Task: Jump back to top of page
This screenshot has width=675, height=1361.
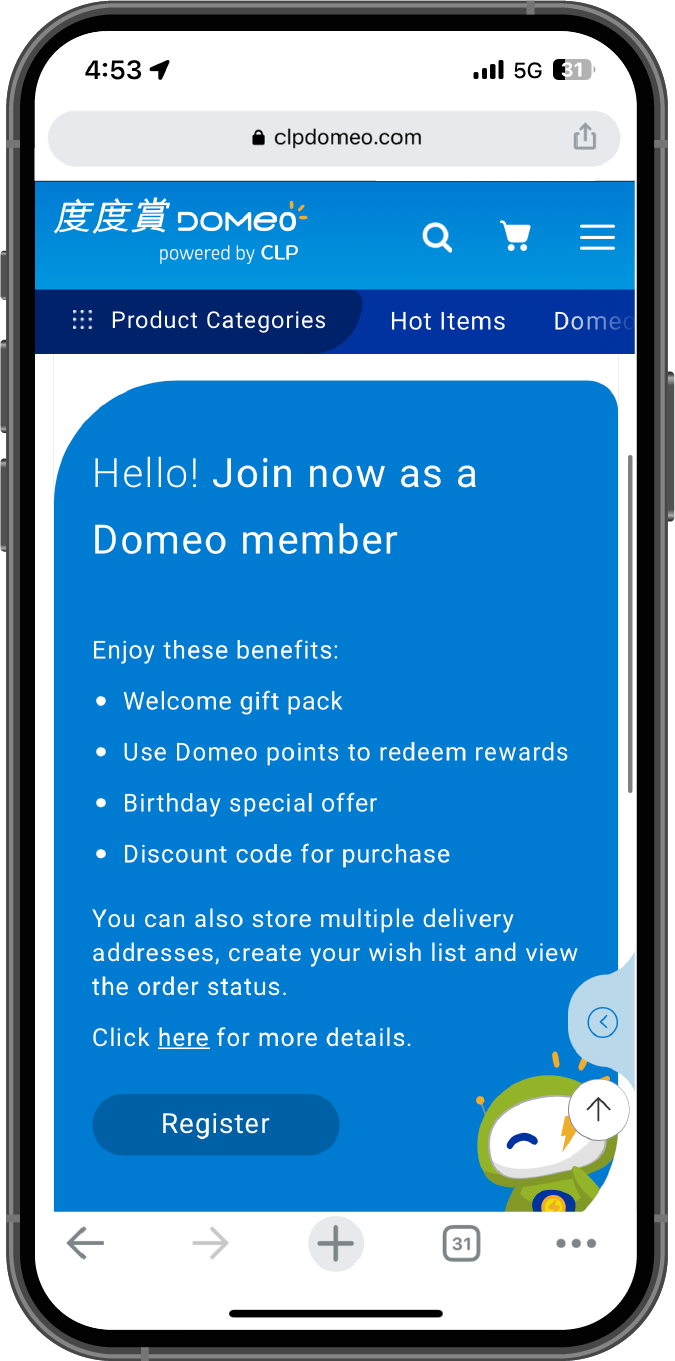Action: click(x=598, y=1109)
